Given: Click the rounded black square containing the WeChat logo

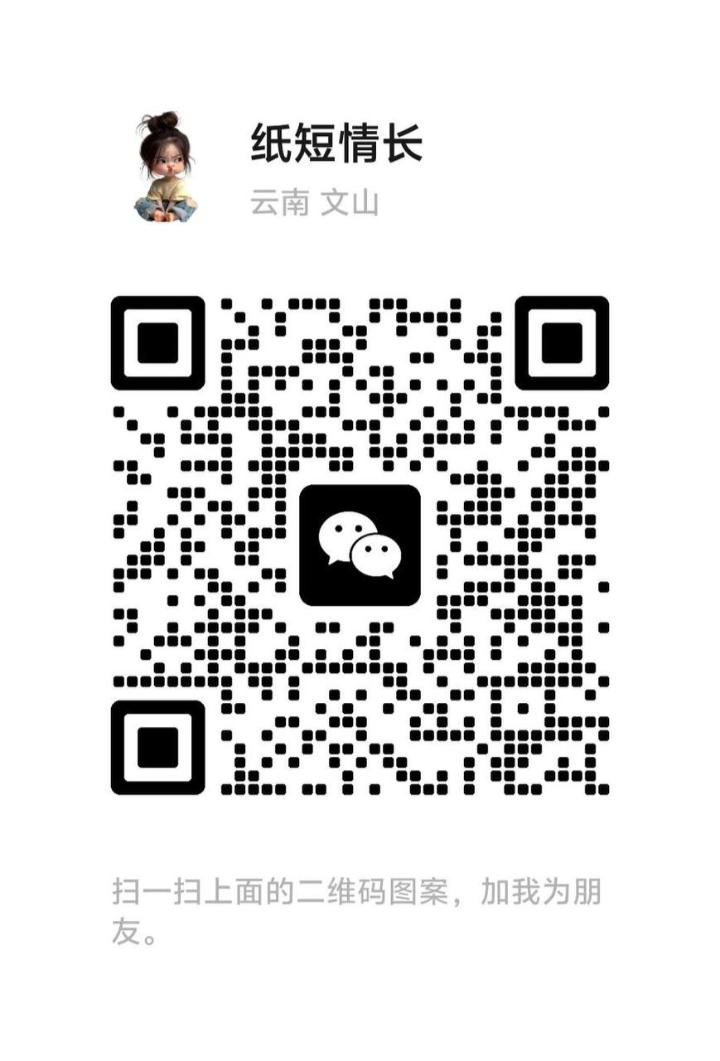Looking at the screenshot, I should coord(360,543).
